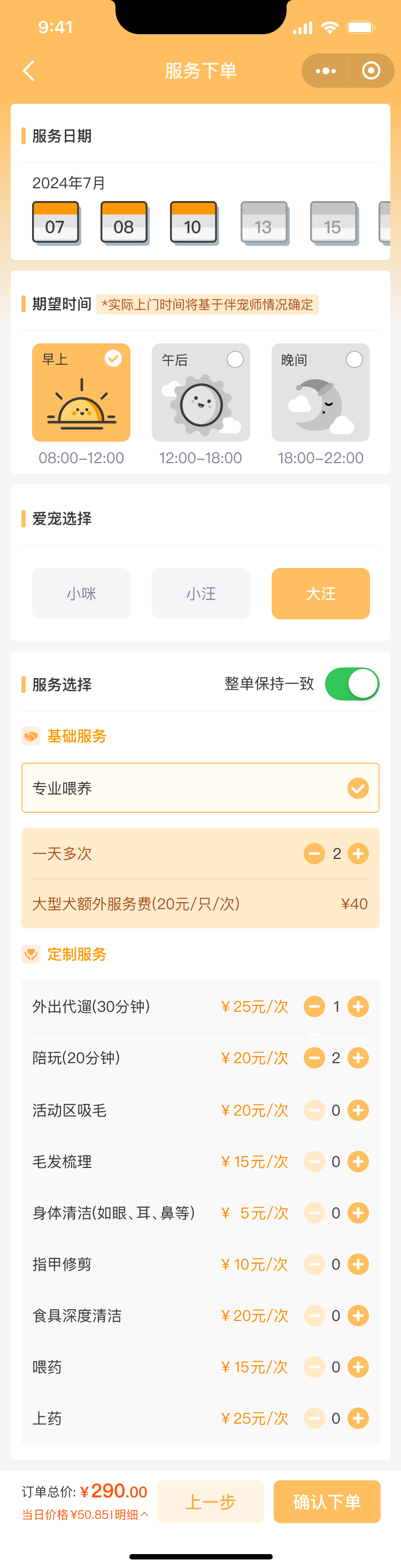Confirm the order with 确认下单

tap(327, 1502)
